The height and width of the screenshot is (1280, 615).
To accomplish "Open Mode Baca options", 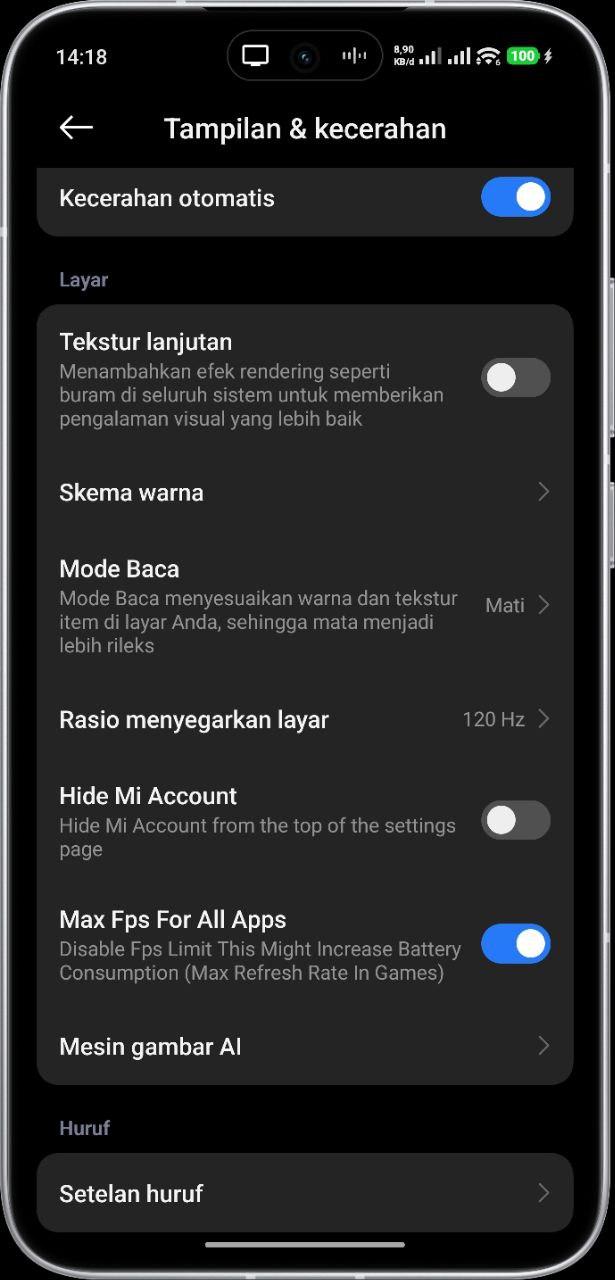I will [x=304, y=605].
